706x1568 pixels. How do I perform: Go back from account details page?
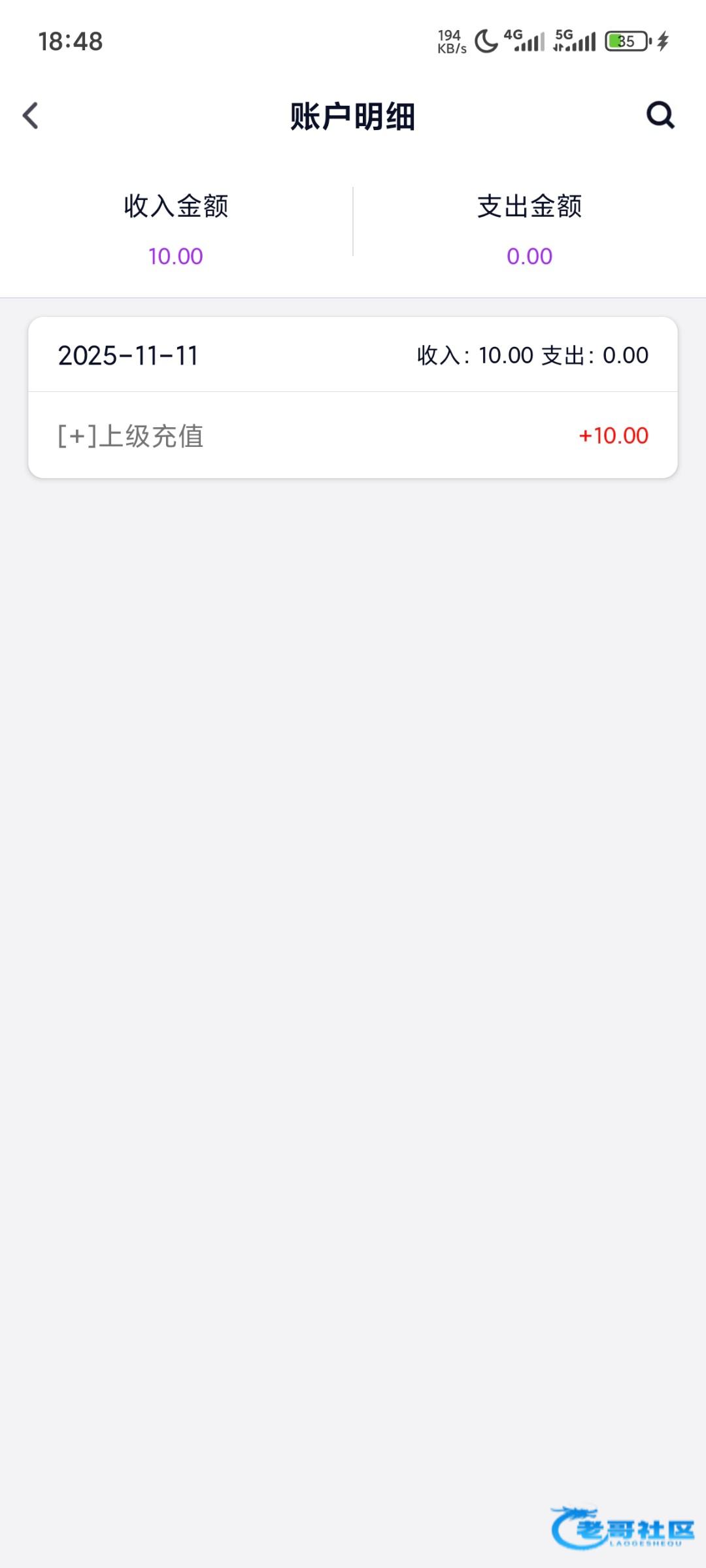pyautogui.click(x=31, y=116)
